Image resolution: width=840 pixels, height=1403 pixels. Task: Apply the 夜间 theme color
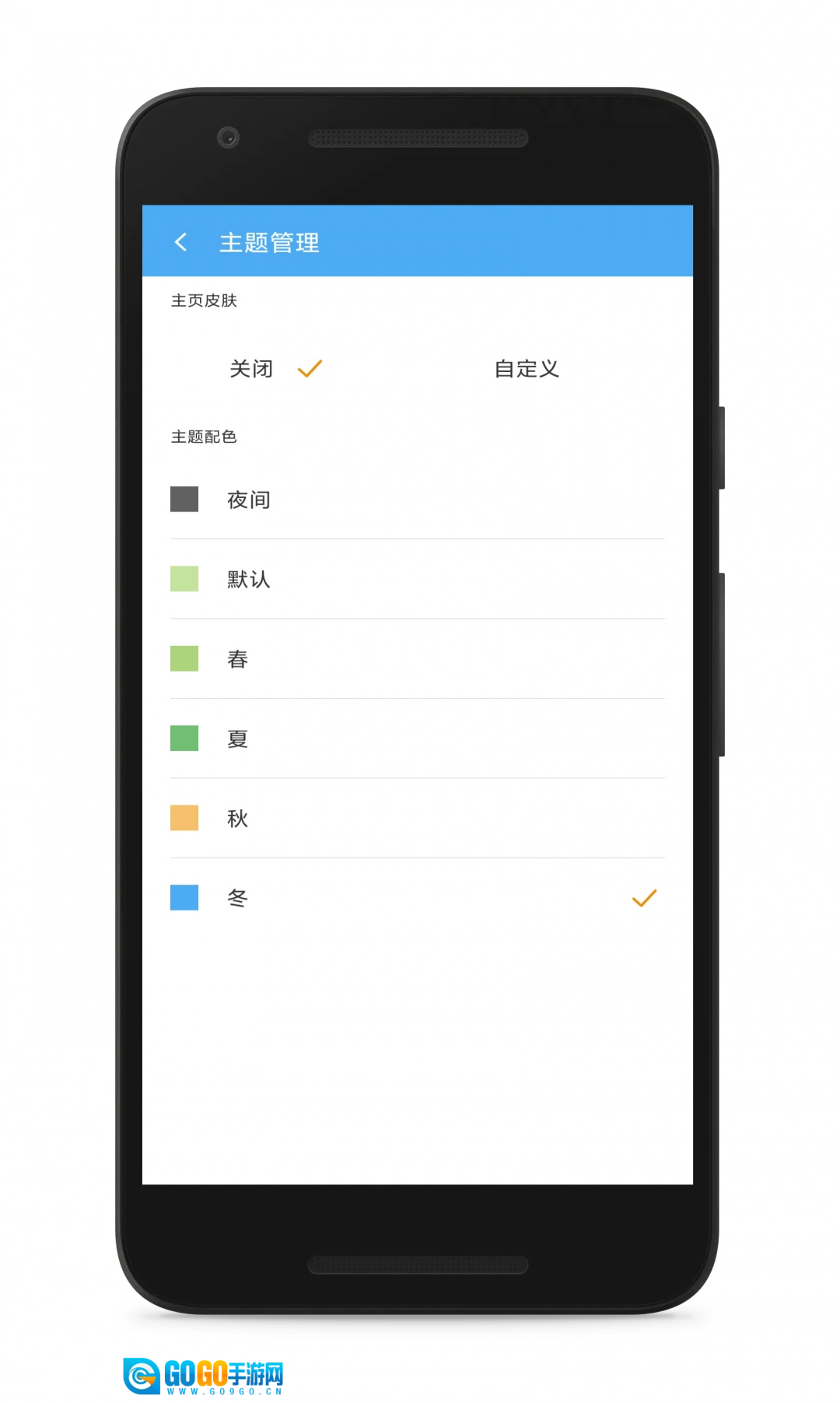click(x=418, y=500)
